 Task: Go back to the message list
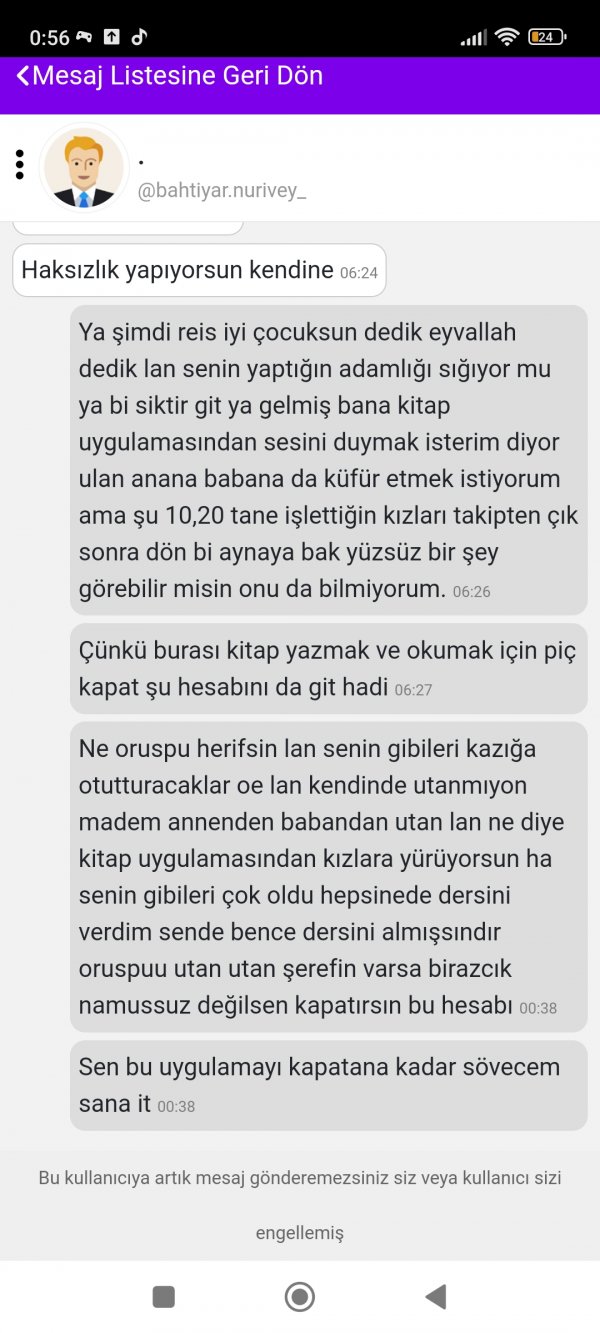click(x=168, y=76)
